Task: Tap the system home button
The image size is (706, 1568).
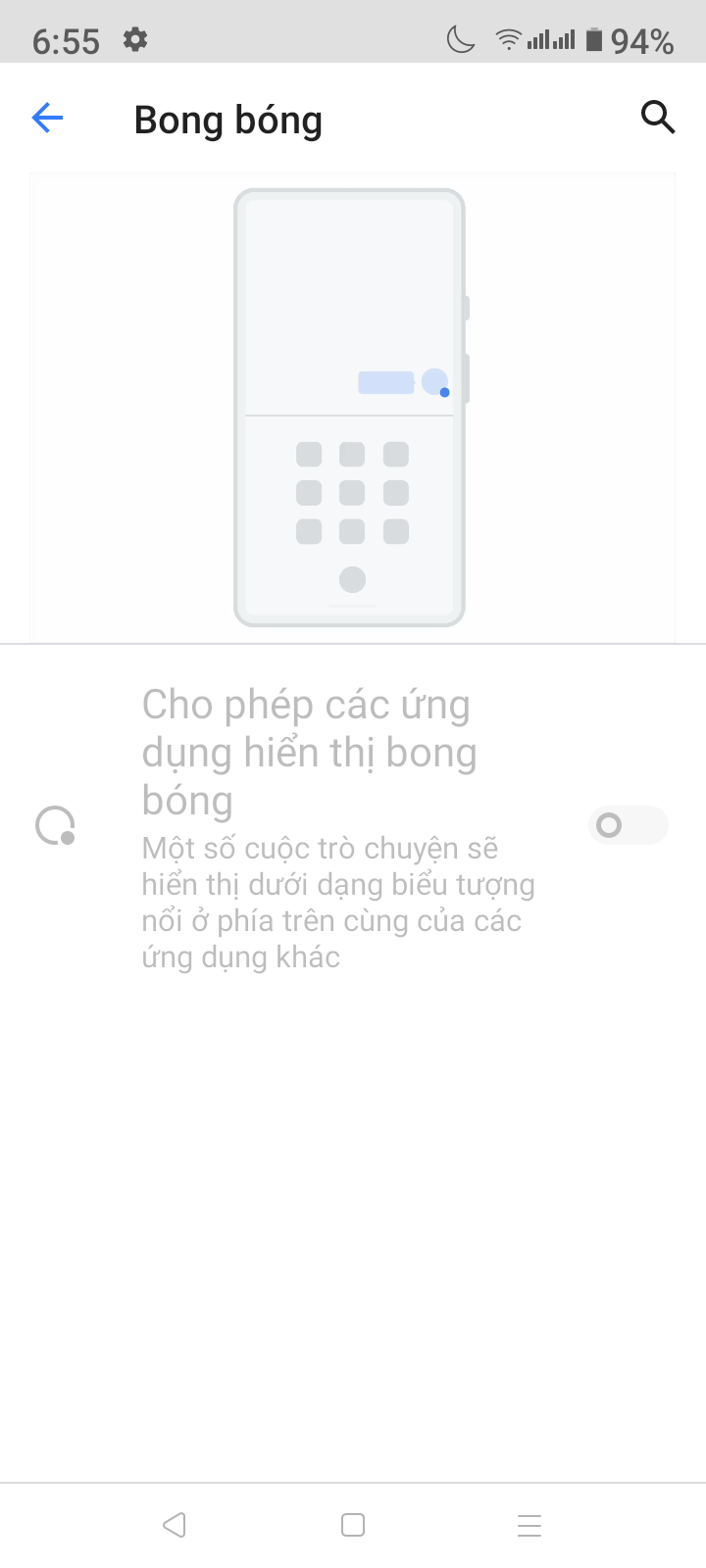Action: pyautogui.click(x=353, y=1525)
